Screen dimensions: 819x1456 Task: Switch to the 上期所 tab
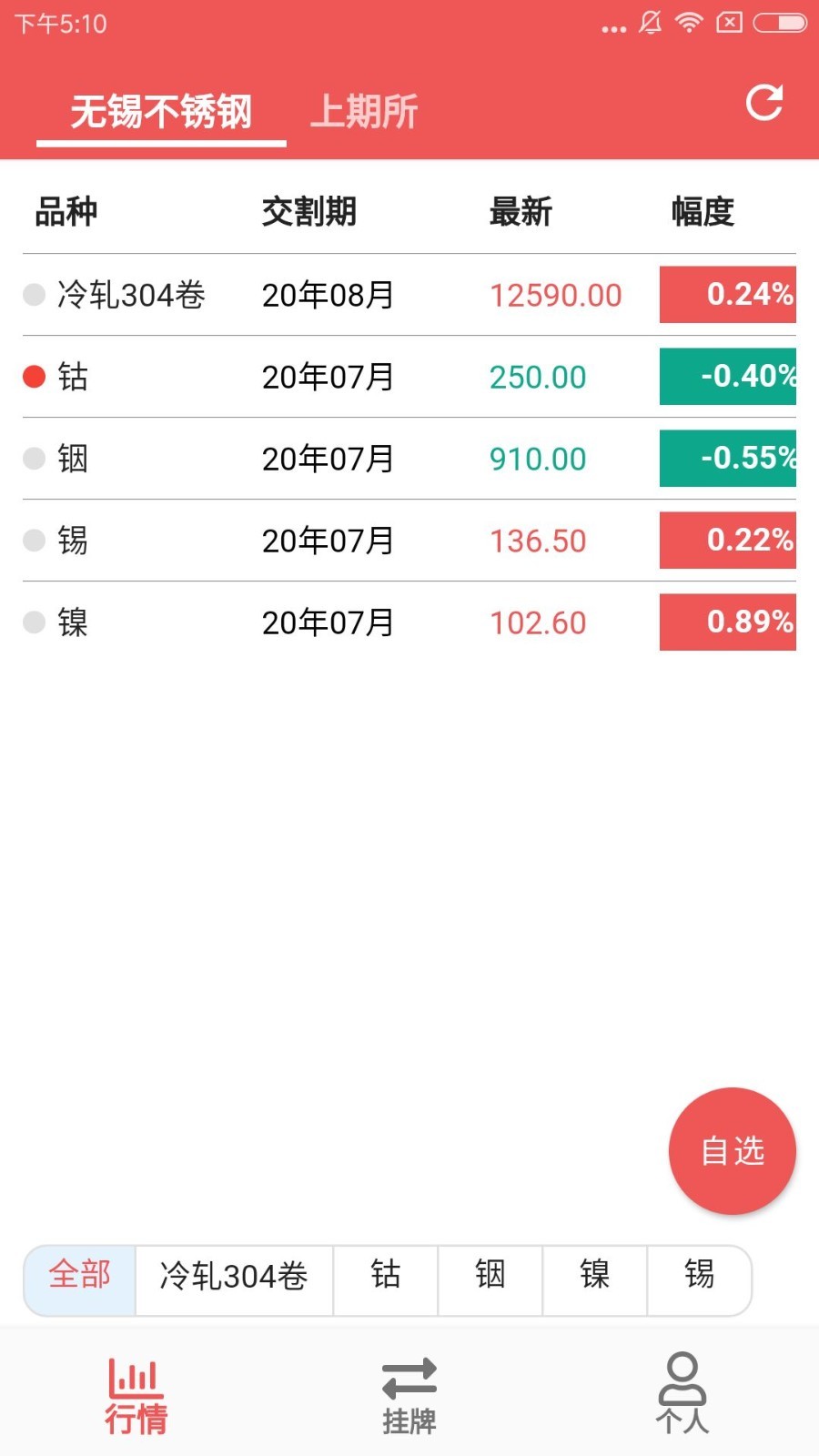point(364,112)
